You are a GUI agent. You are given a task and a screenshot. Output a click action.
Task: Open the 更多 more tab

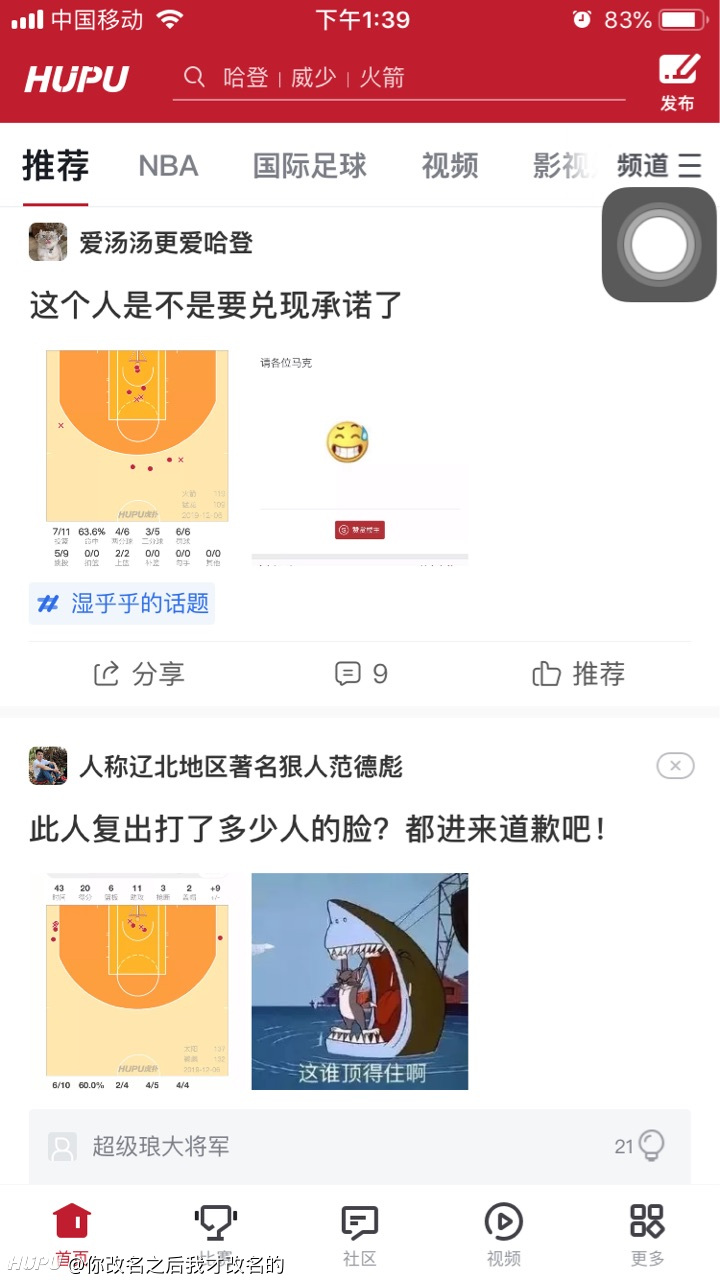click(648, 1235)
